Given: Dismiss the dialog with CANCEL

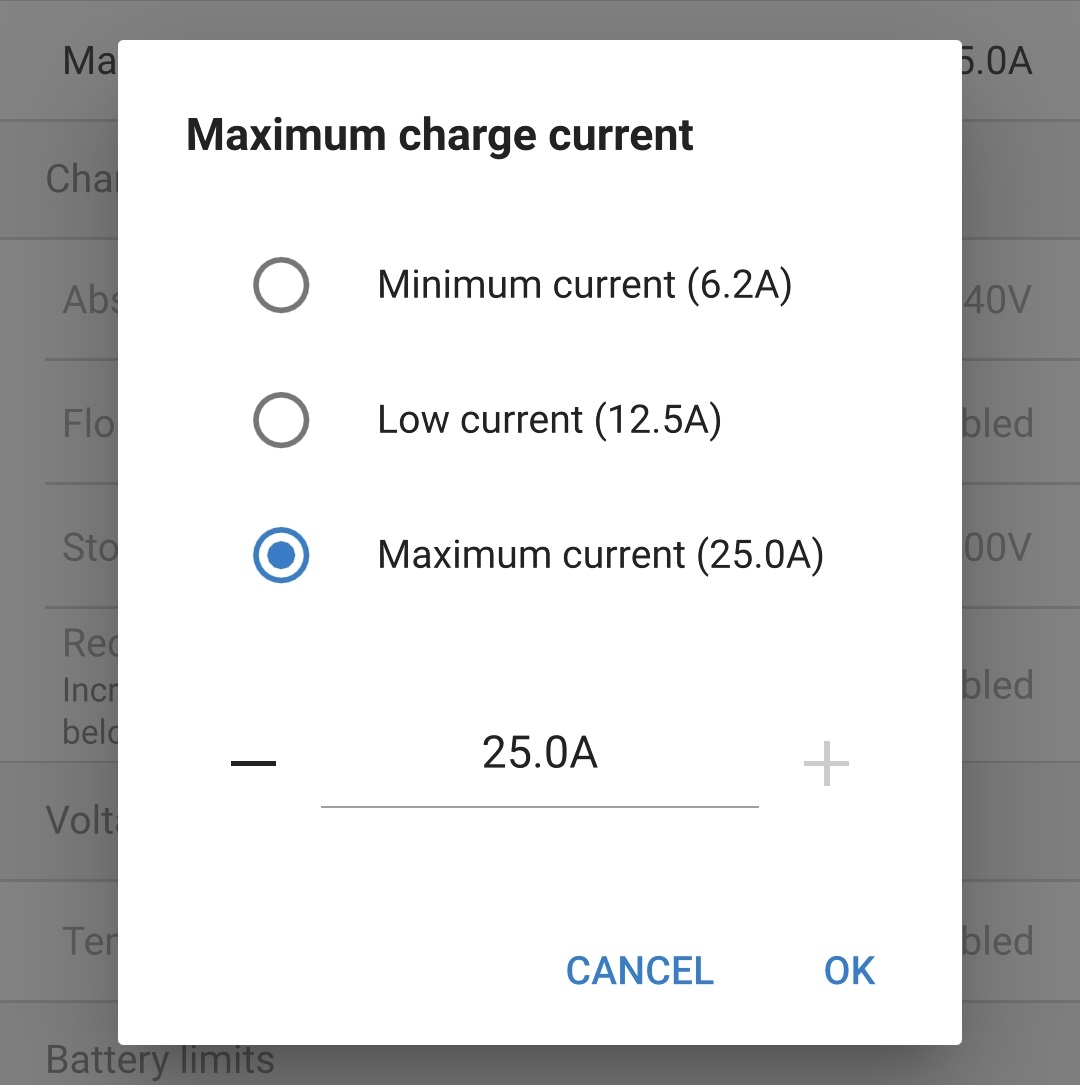Looking at the screenshot, I should click(639, 970).
